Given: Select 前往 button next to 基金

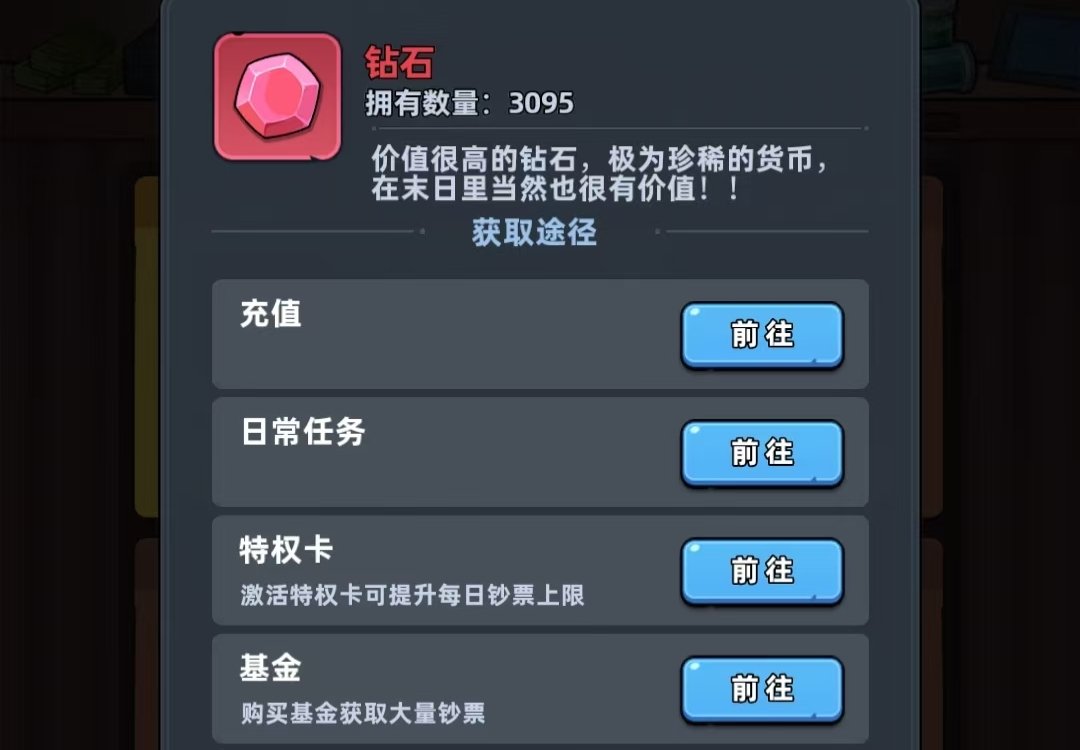Looking at the screenshot, I should coord(762,689).
